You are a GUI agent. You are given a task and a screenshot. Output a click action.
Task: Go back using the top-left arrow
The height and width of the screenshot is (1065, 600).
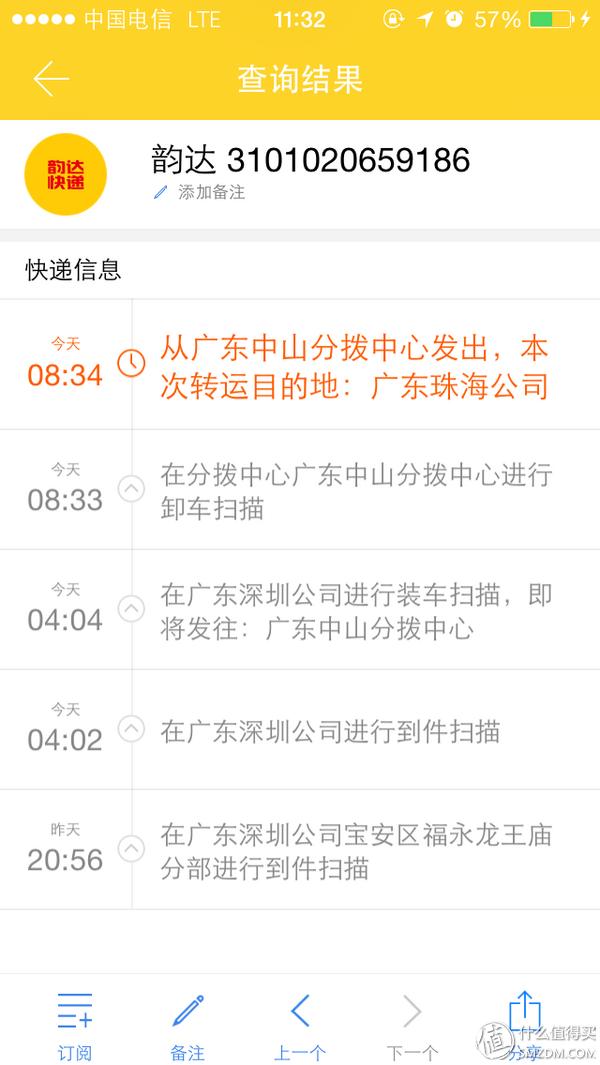(x=50, y=79)
